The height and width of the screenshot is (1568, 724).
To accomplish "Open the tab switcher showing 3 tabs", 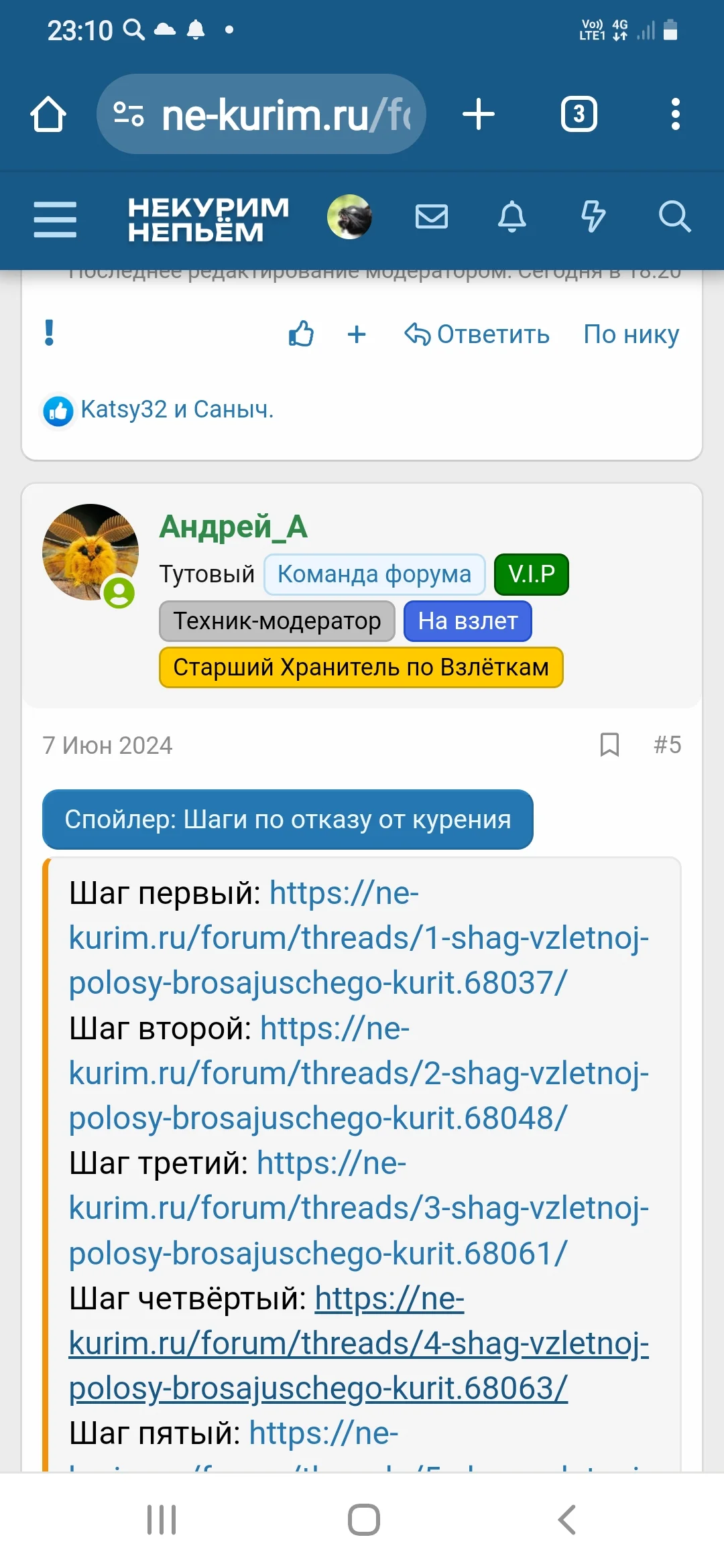I will click(x=579, y=113).
